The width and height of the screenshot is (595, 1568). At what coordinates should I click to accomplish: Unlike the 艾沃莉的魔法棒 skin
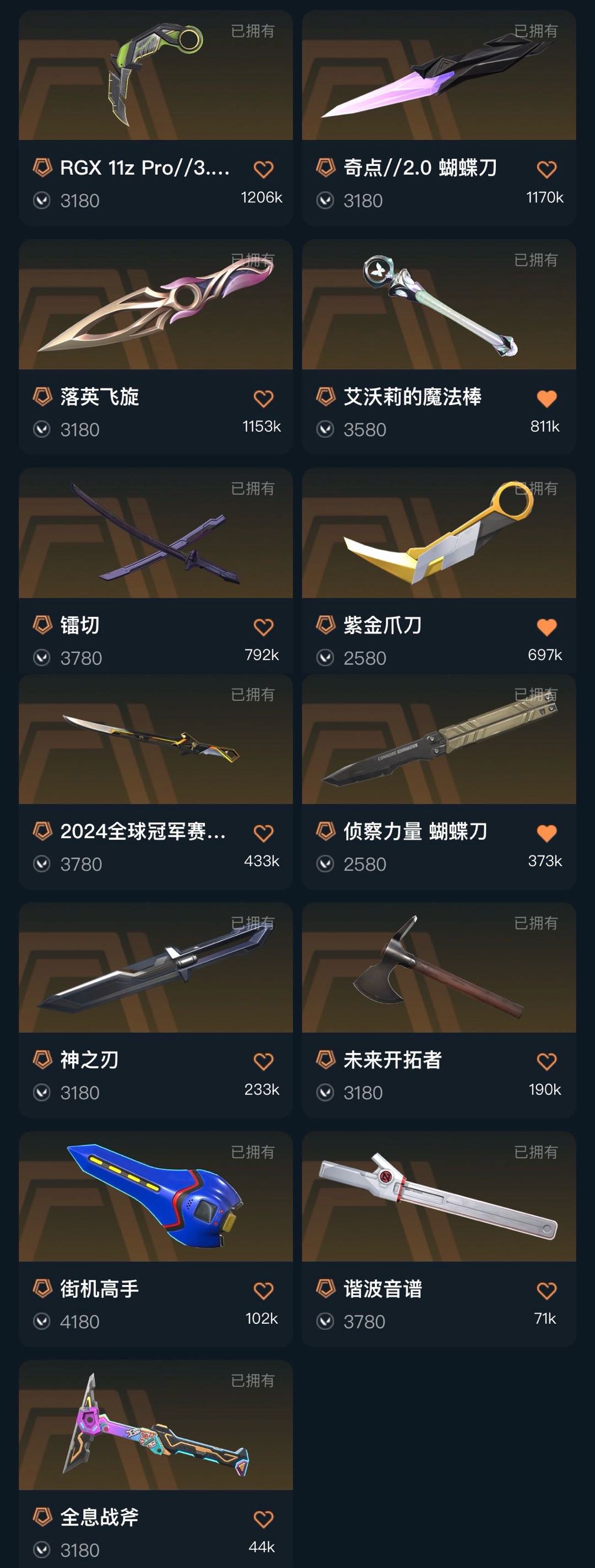click(x=547, y=399)
